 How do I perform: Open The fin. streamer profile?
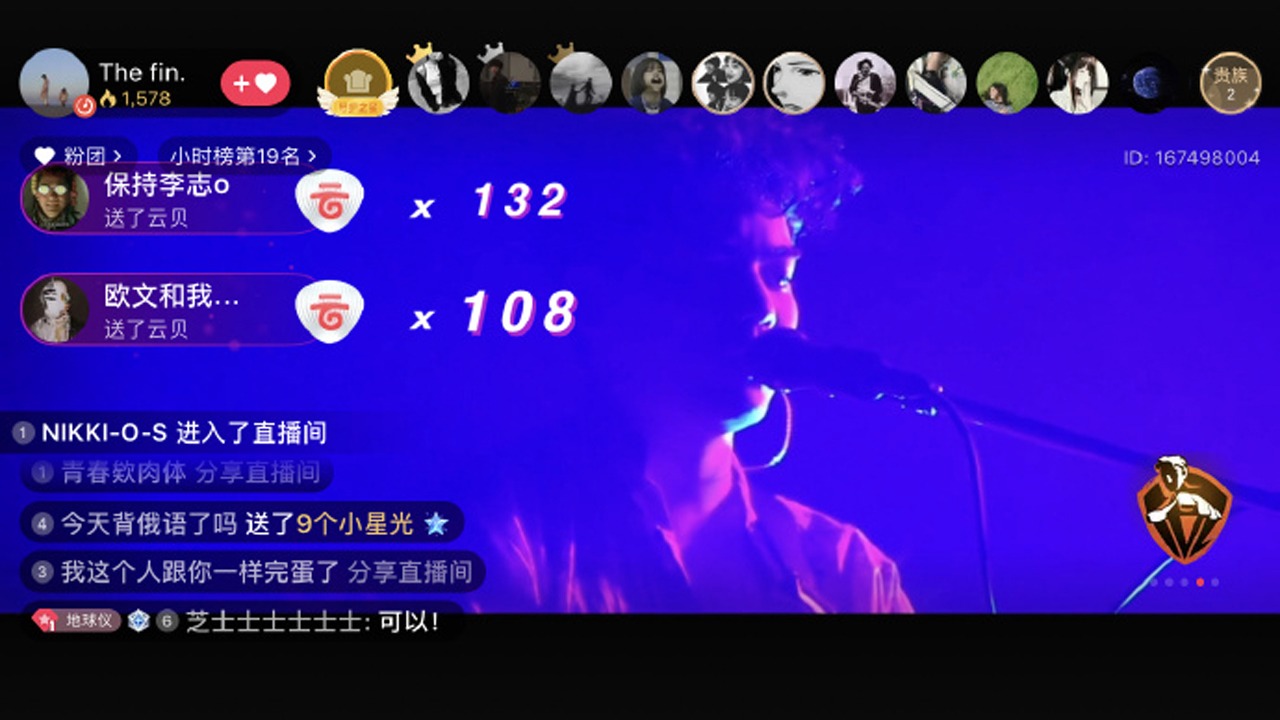(55, 82)
